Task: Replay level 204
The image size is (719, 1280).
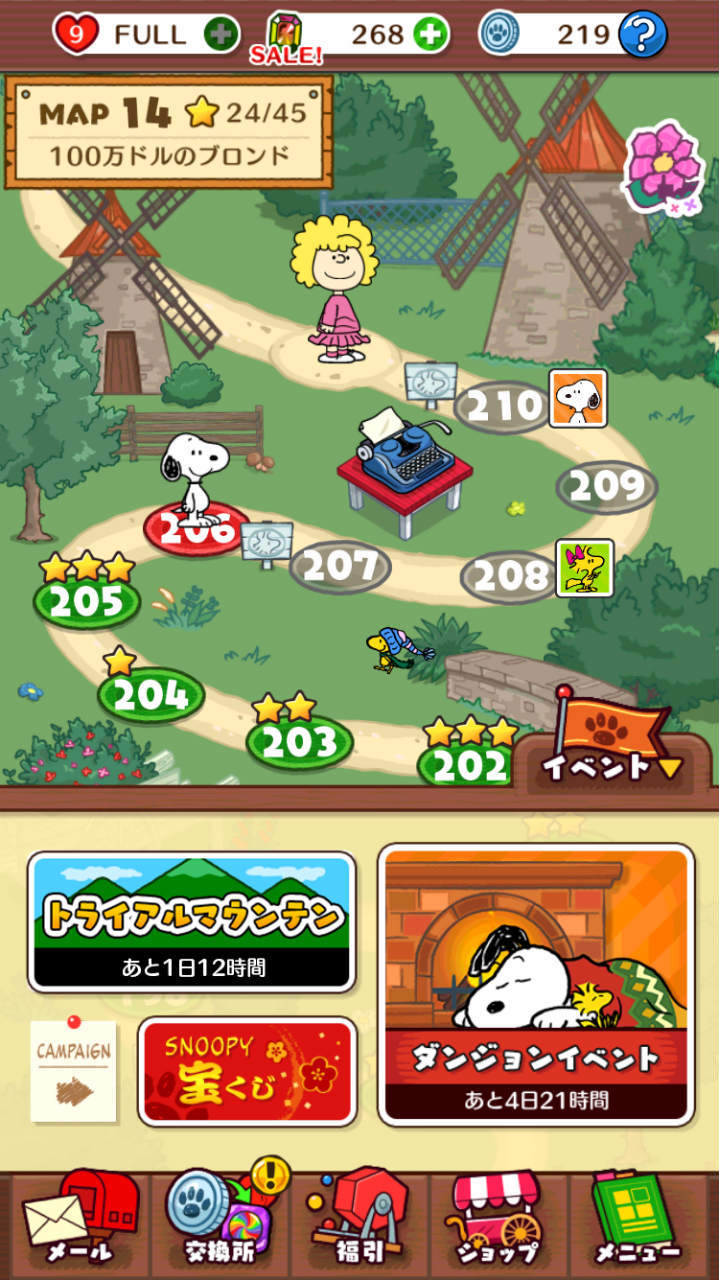Action: 151,694
